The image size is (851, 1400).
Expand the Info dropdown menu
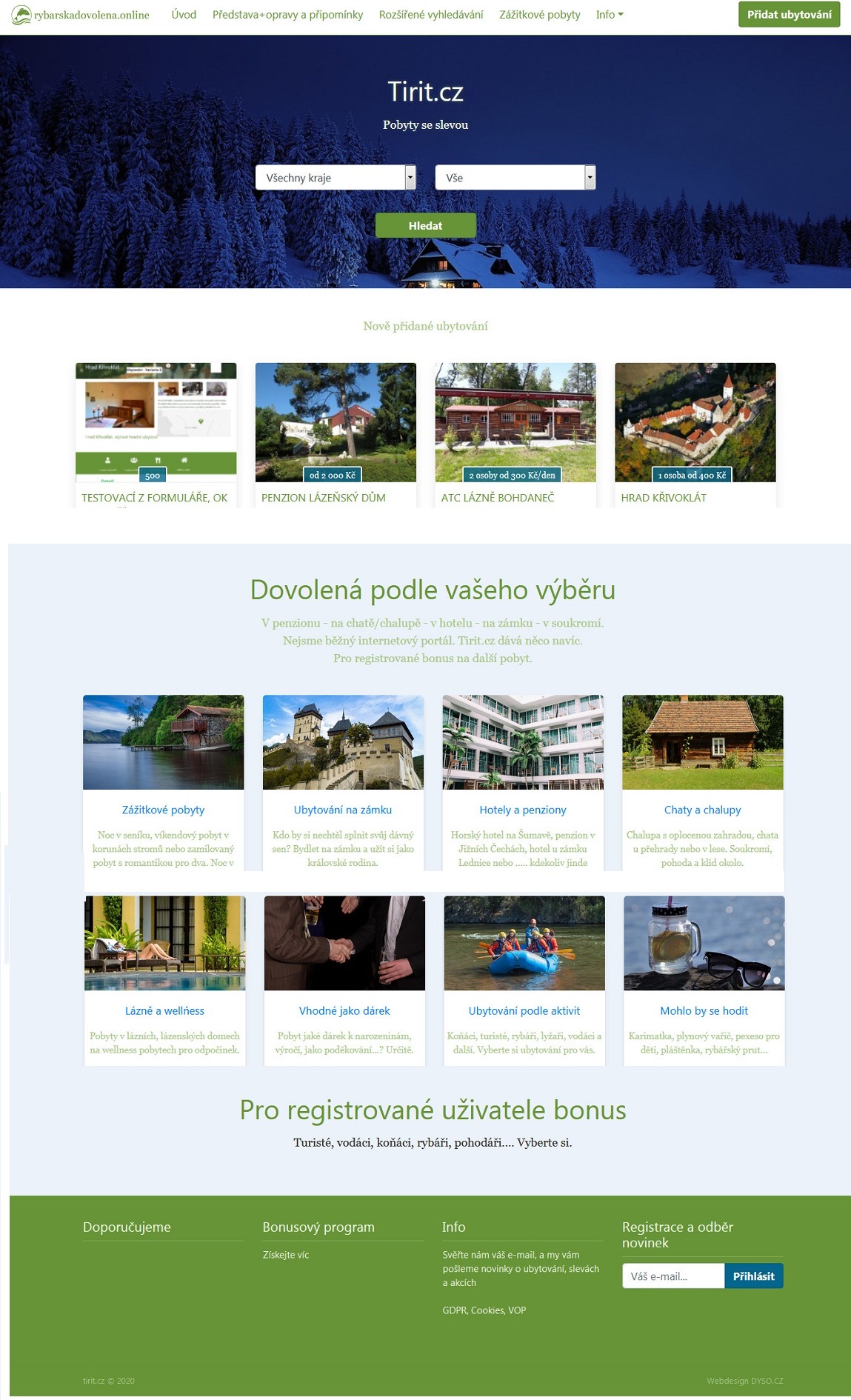pyautogui.click(x=610, y=15)
